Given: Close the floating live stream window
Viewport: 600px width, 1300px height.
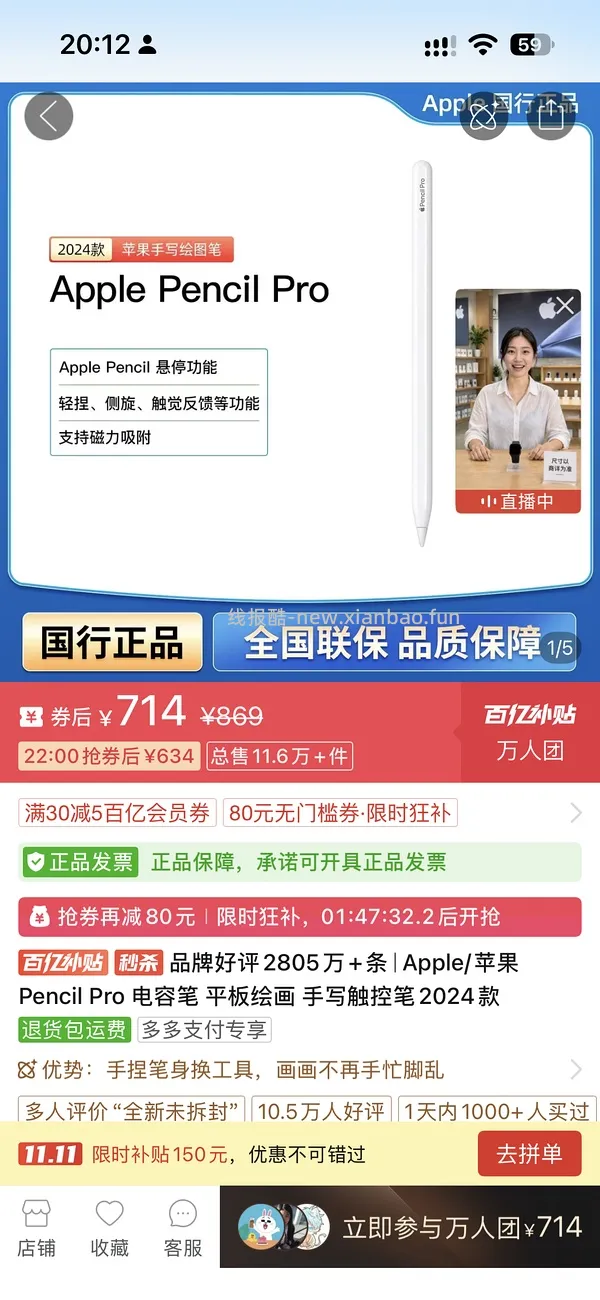Looking at the screenshot, I should 565,305.
